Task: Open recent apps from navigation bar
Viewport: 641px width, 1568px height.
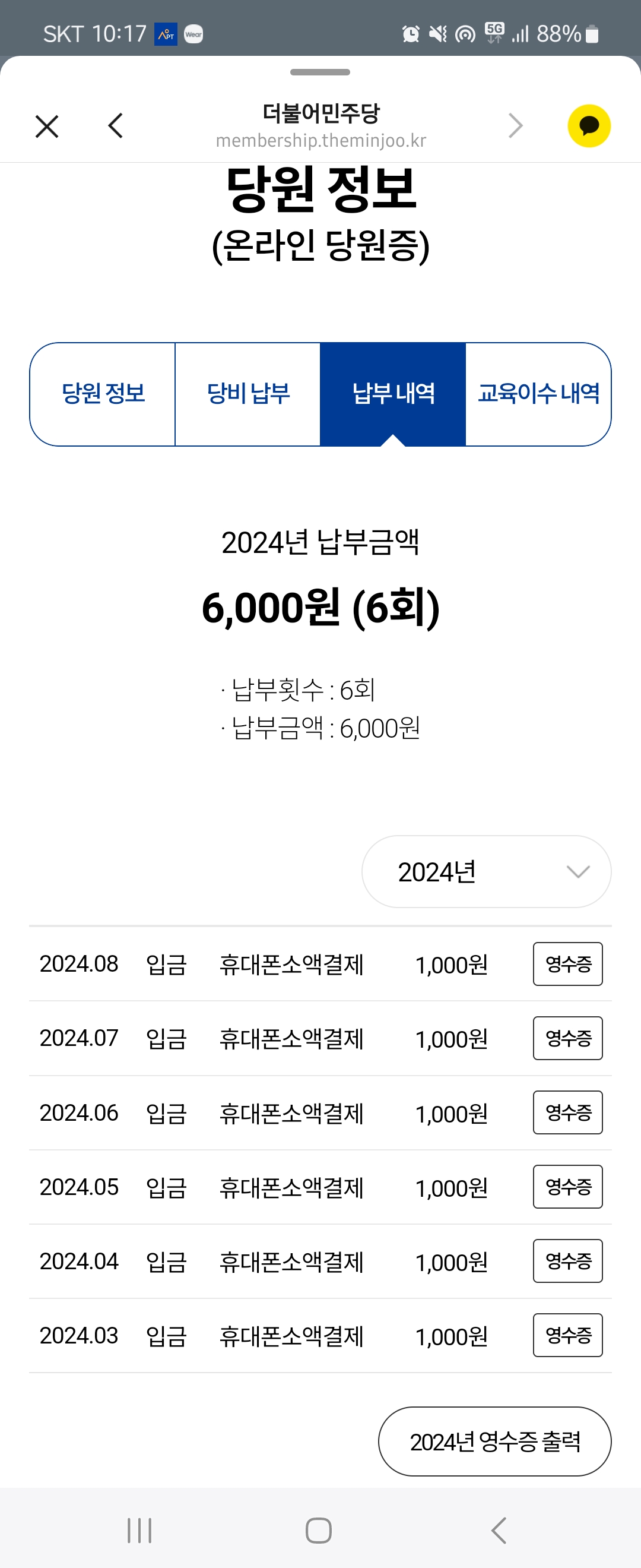Action: click(139, 1530)
